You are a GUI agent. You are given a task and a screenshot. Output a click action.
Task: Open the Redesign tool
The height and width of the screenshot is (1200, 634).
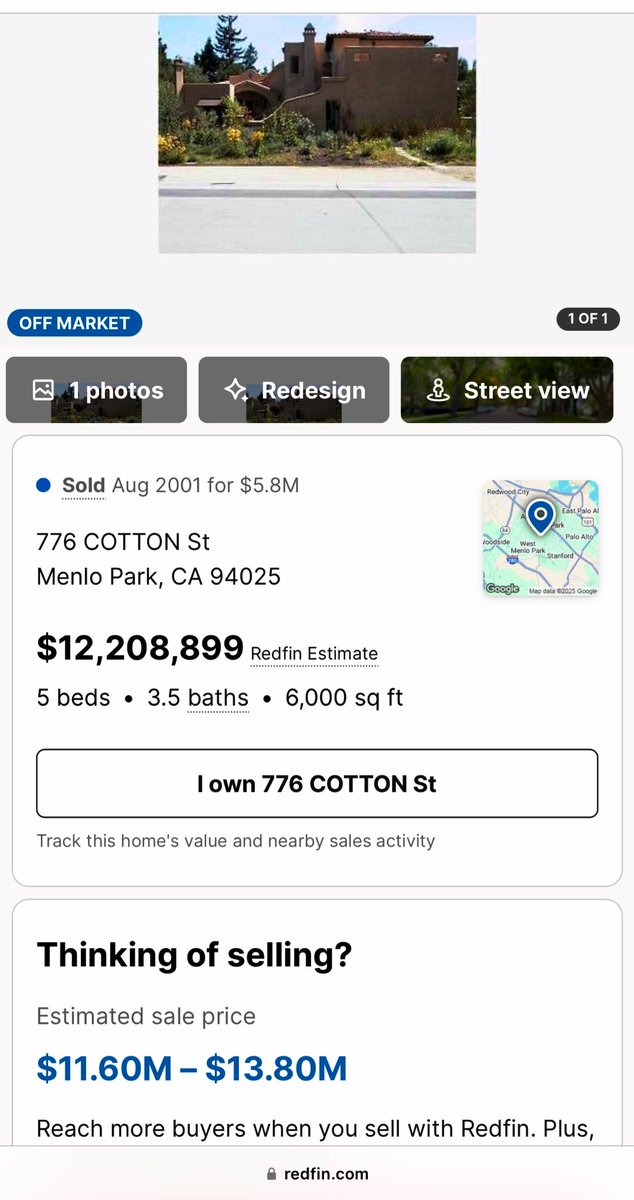pyautogui.click(x=294, y=390)
